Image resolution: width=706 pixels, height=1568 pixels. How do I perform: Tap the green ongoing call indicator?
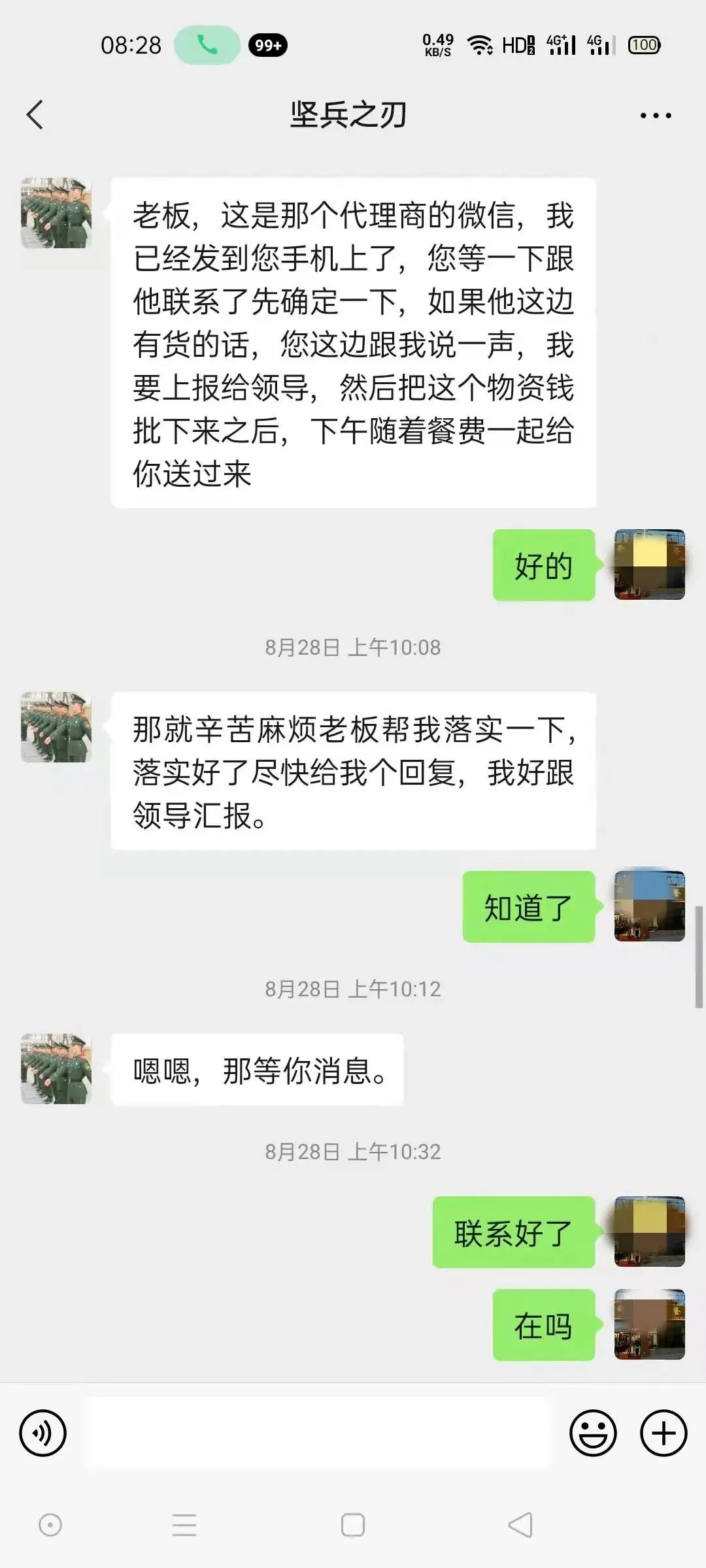[x=207, y=46]
